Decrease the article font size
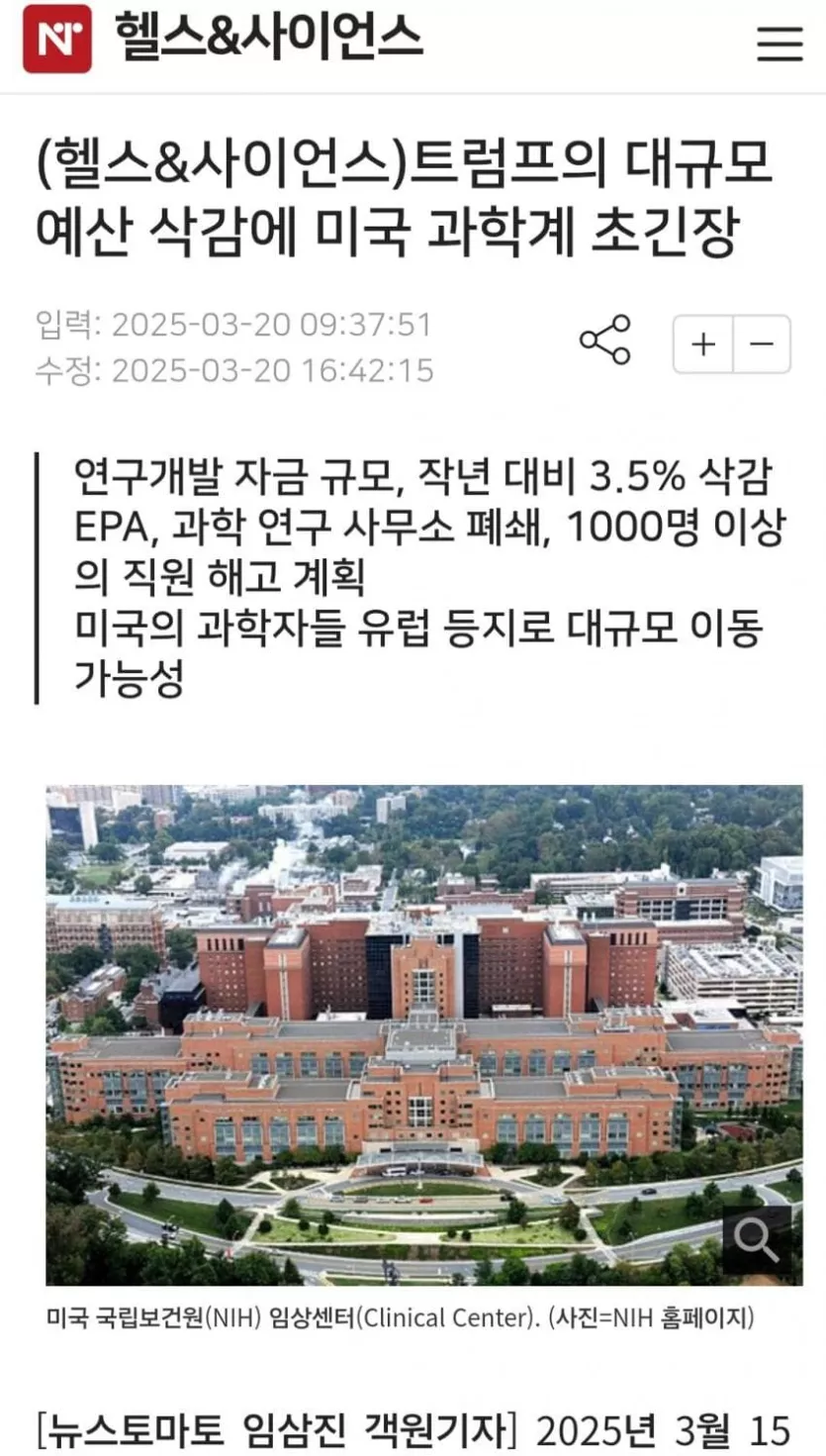Viewport: 826px width, 1456px height. (761, 344)
